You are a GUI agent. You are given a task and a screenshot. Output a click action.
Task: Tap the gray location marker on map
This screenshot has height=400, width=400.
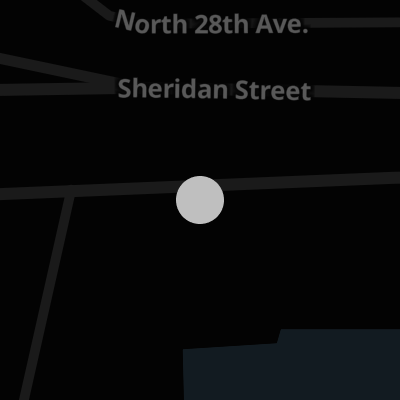click(x=200, y=200)
